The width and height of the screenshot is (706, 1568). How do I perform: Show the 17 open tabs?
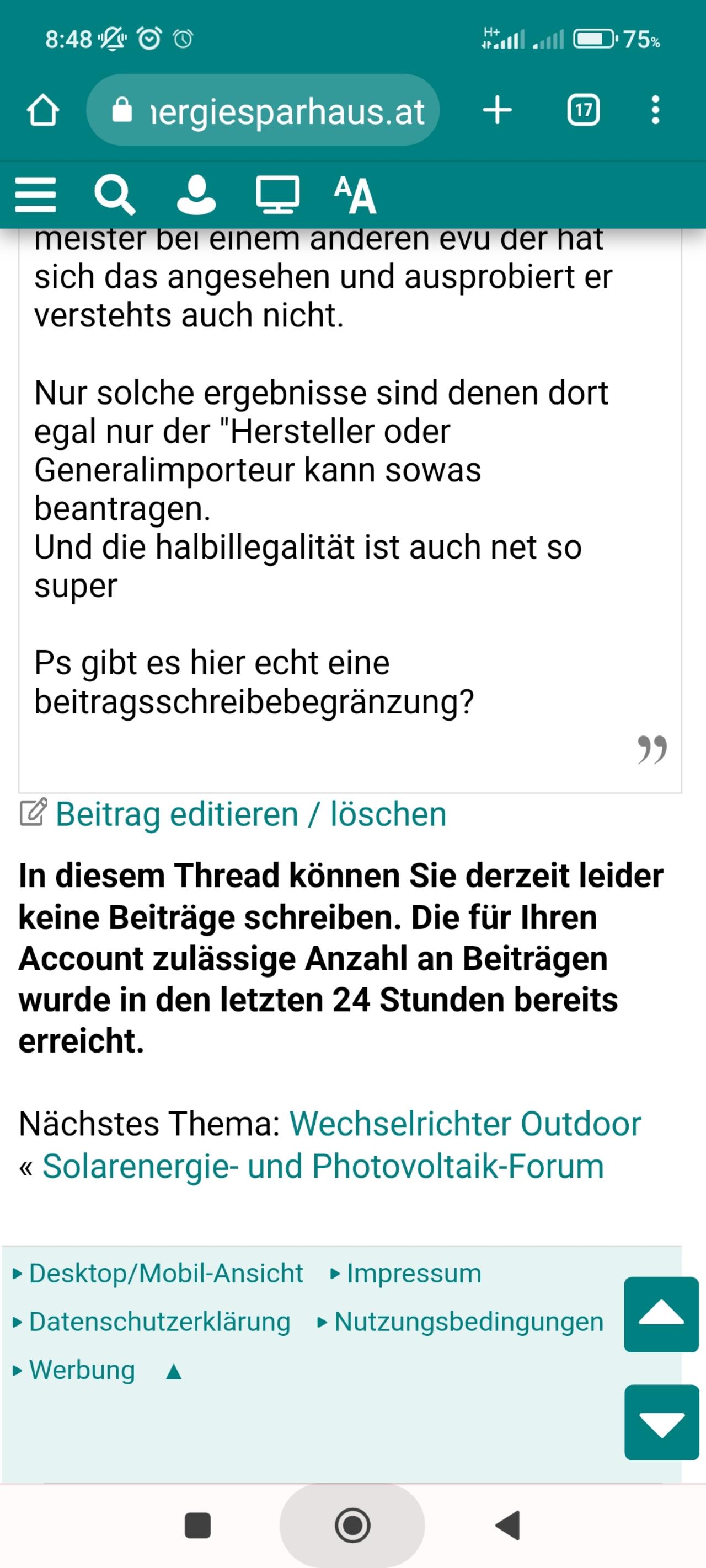583,111
